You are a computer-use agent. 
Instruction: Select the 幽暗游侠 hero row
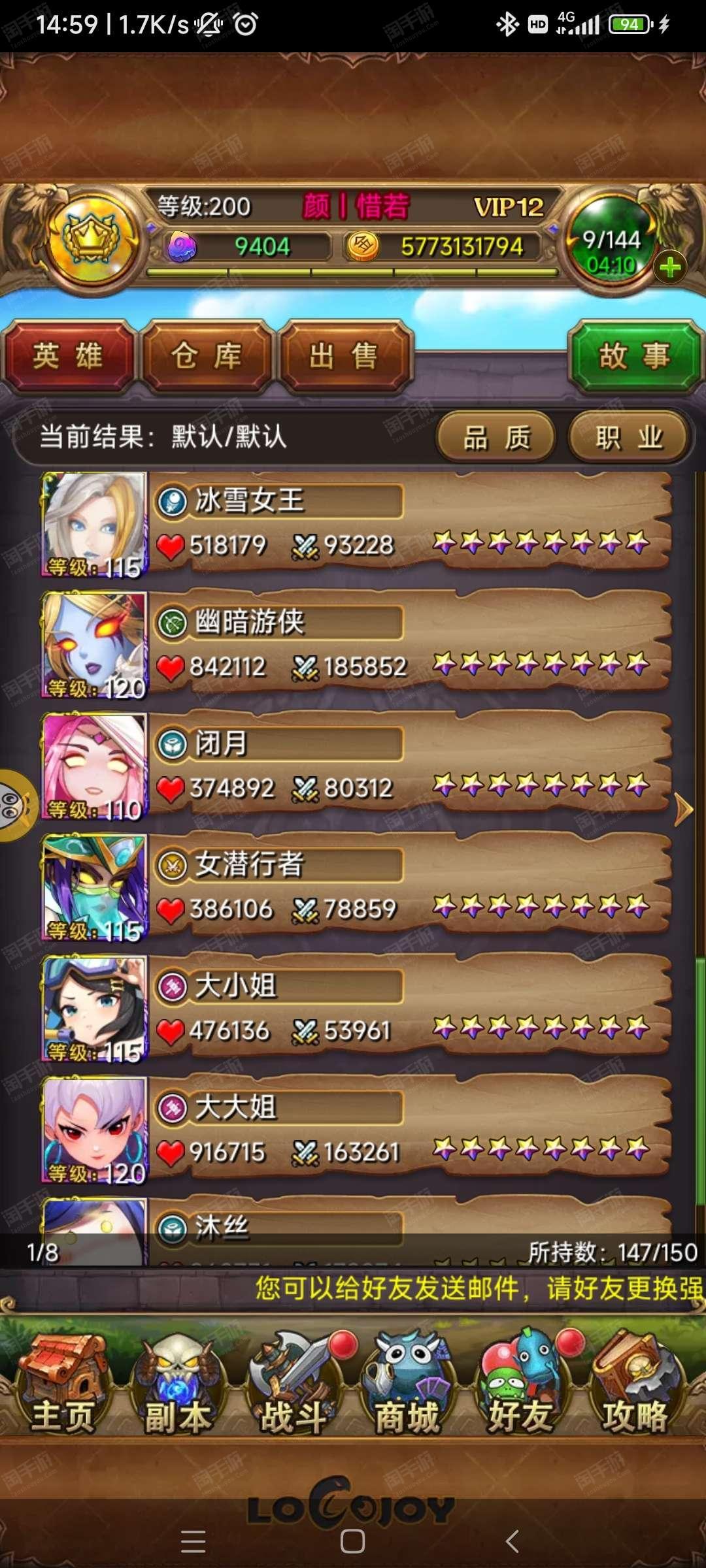point(356,646)
